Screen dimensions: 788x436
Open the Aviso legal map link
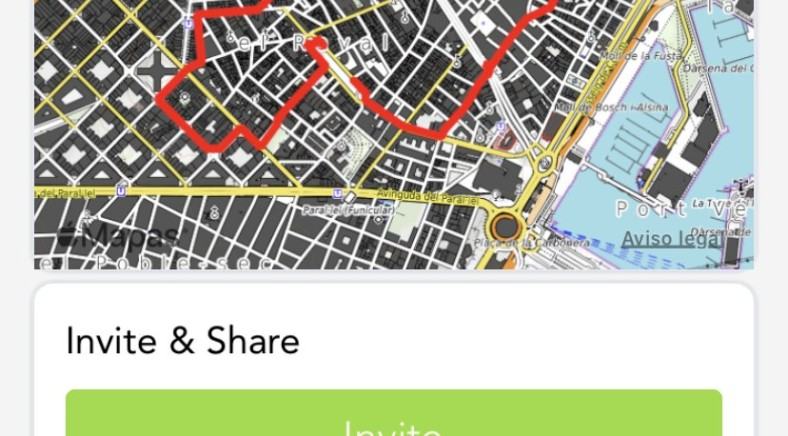tap(670, 239)
